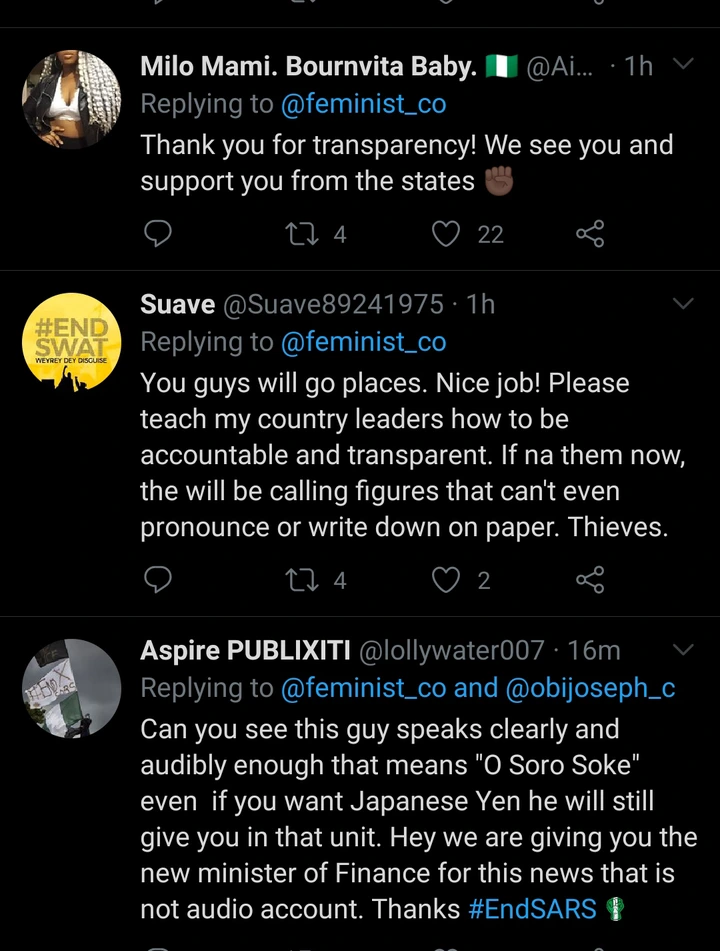Open Suave's End SWAT profile picture
Screen dimensions: 720x951
point(71,342)
